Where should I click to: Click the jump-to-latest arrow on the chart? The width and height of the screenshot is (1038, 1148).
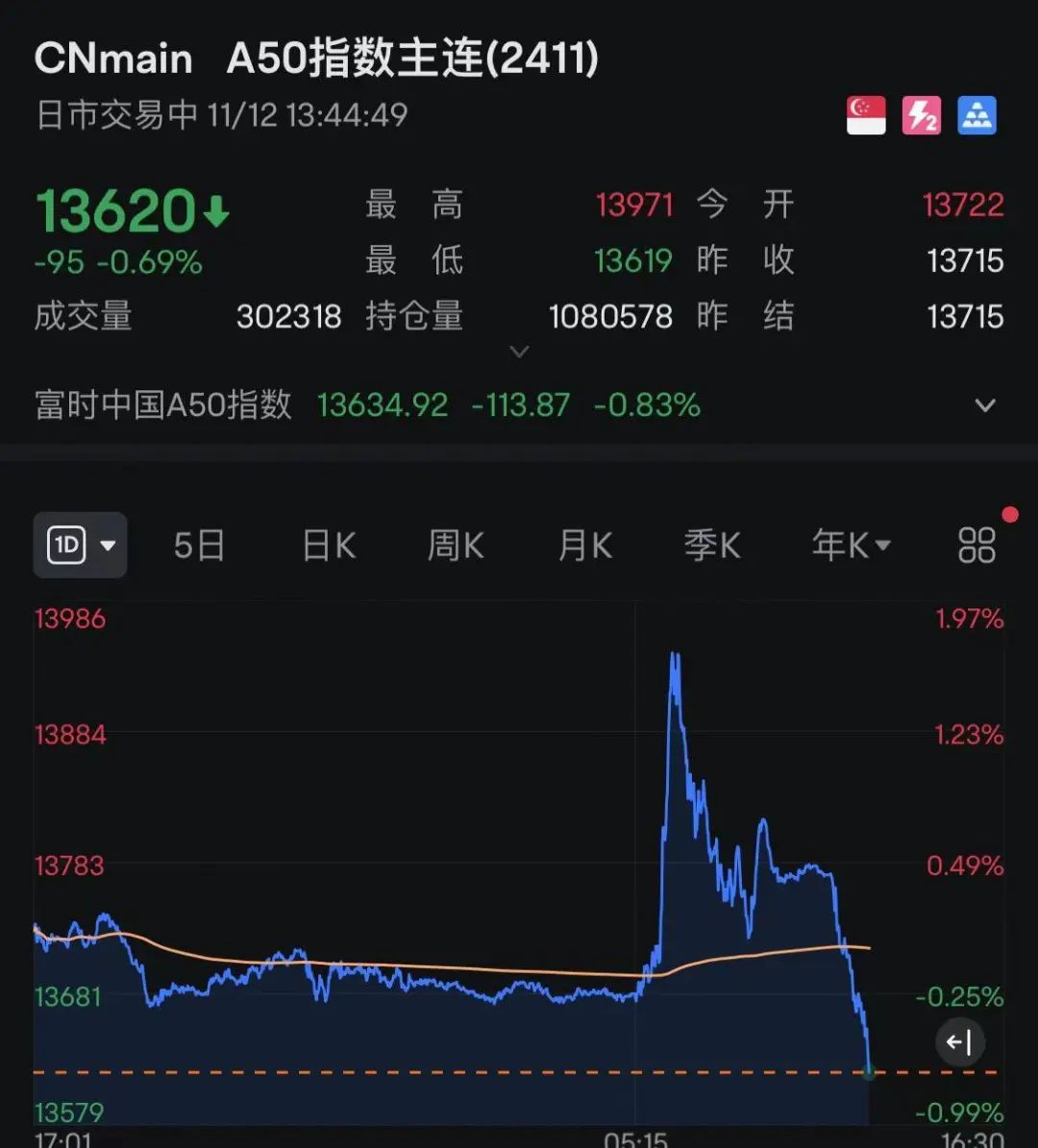tap(960, 1041)
